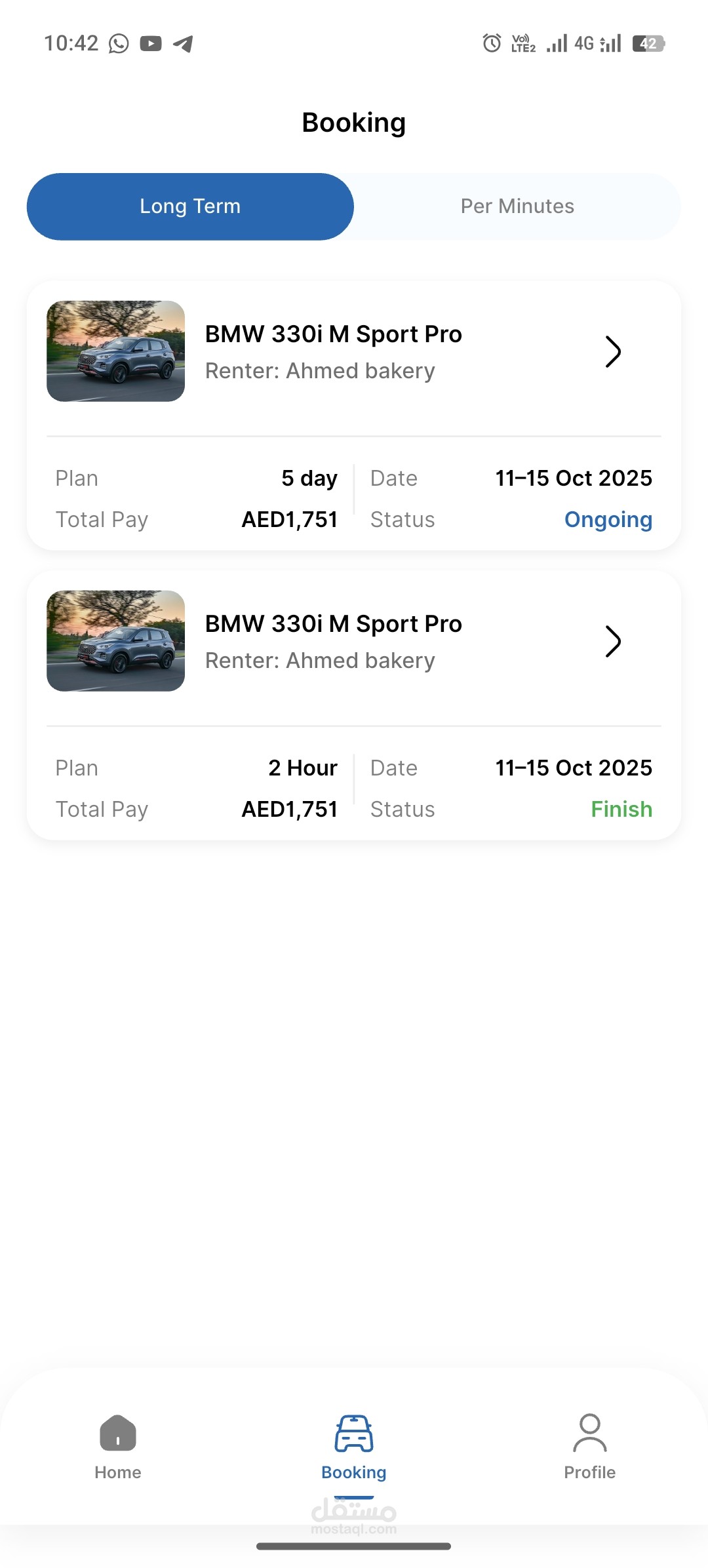Select the Long Term tab

190,206
